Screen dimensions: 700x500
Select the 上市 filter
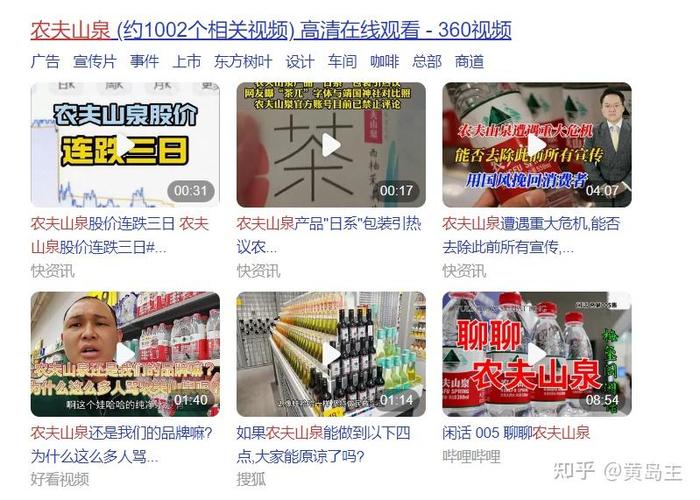point(187,62)
